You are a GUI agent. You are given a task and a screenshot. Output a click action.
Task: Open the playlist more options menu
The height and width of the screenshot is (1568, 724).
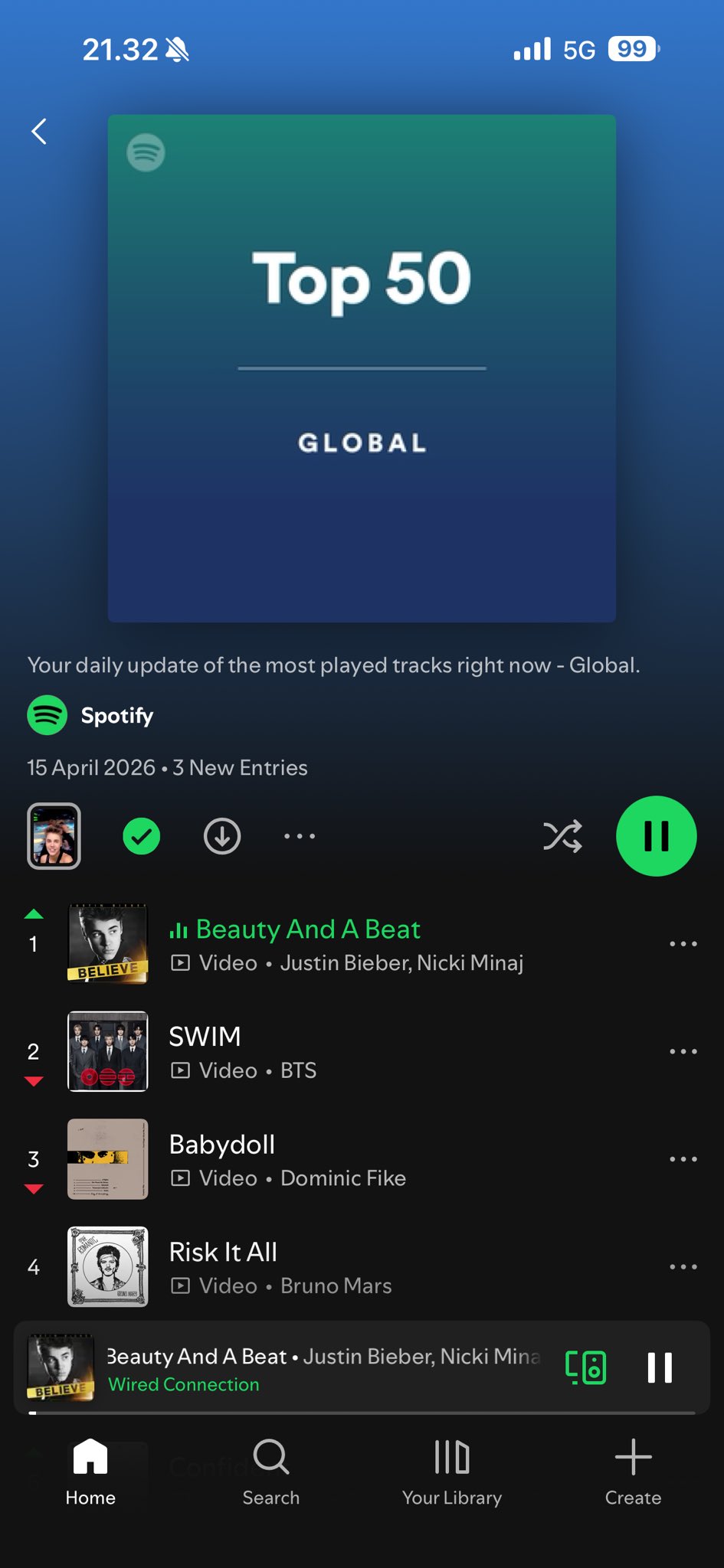(300, 836)
